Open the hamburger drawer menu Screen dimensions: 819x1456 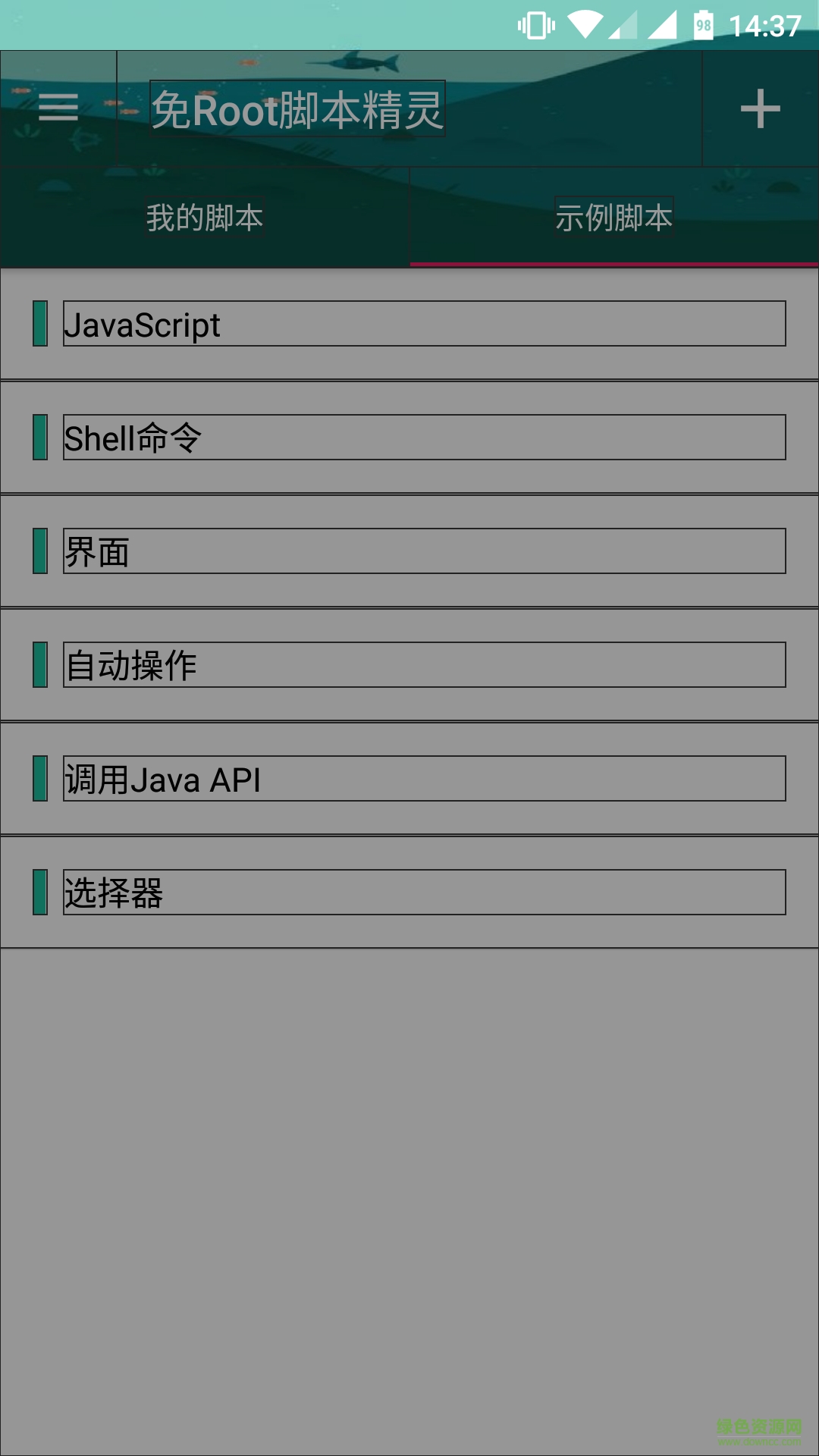coord(58,108)
